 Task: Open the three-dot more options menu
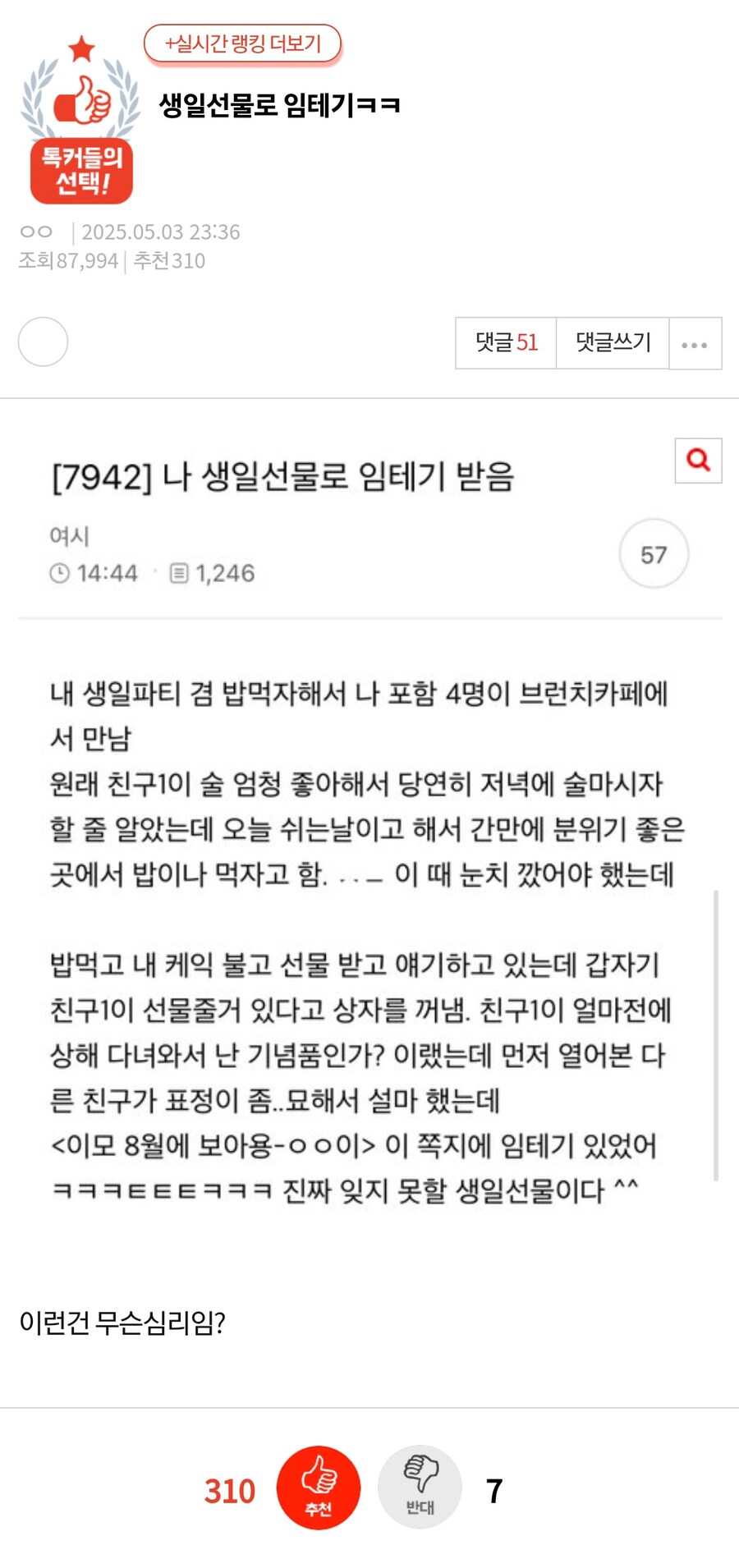point(695,344)
